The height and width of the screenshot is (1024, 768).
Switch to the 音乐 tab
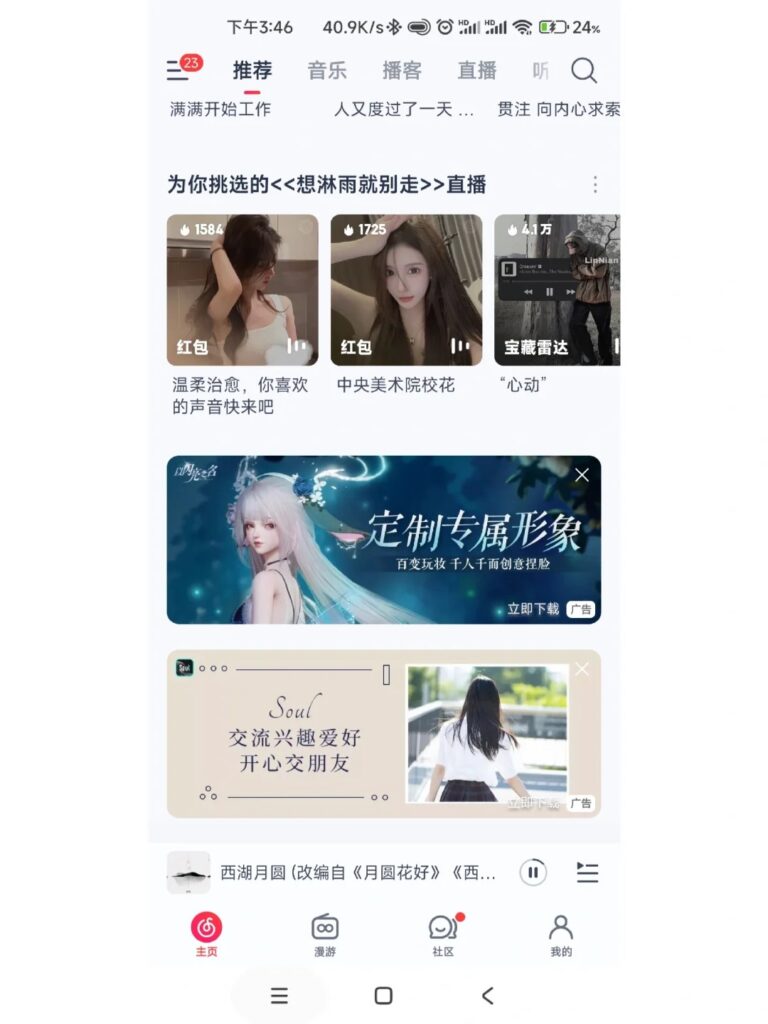[x=327, y=71]
